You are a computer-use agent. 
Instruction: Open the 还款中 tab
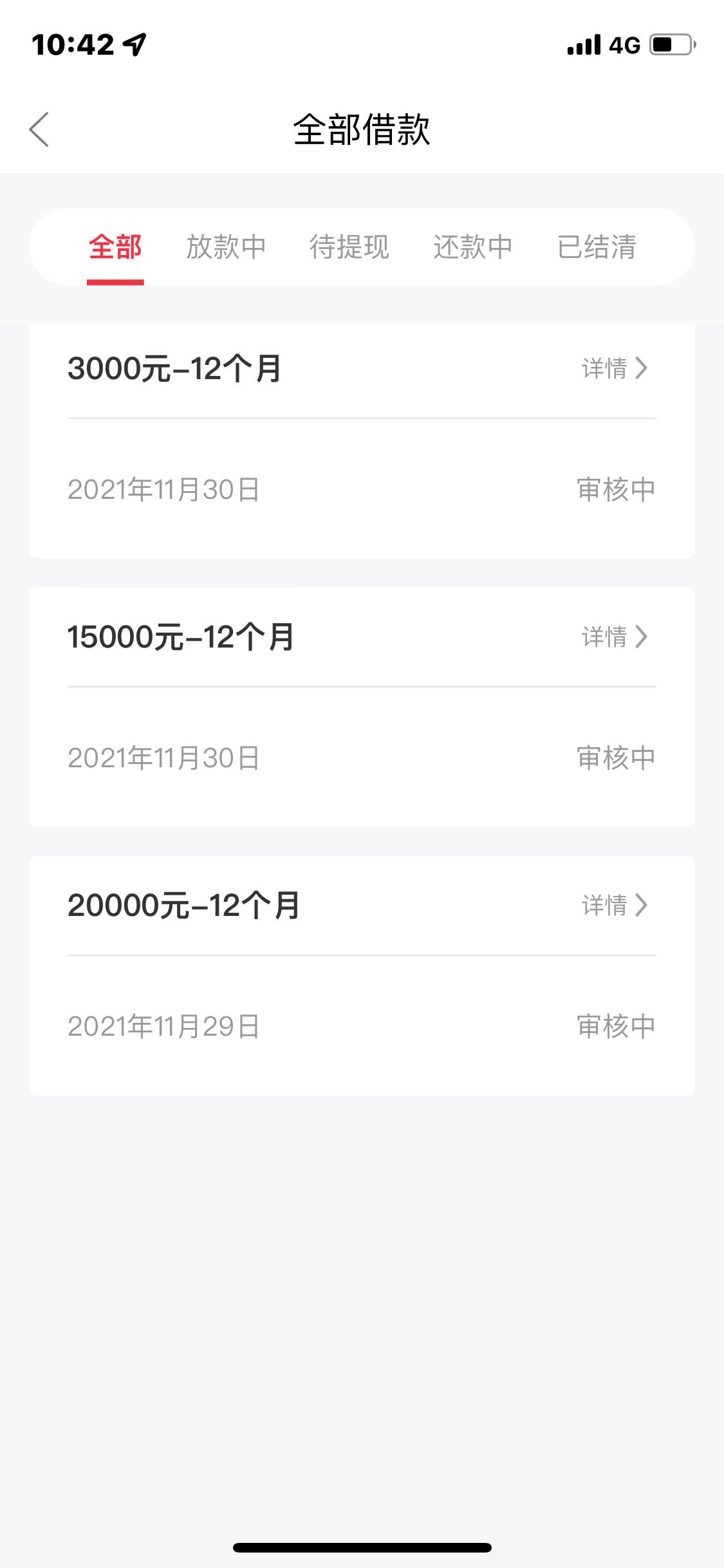[x=473, y=247]
